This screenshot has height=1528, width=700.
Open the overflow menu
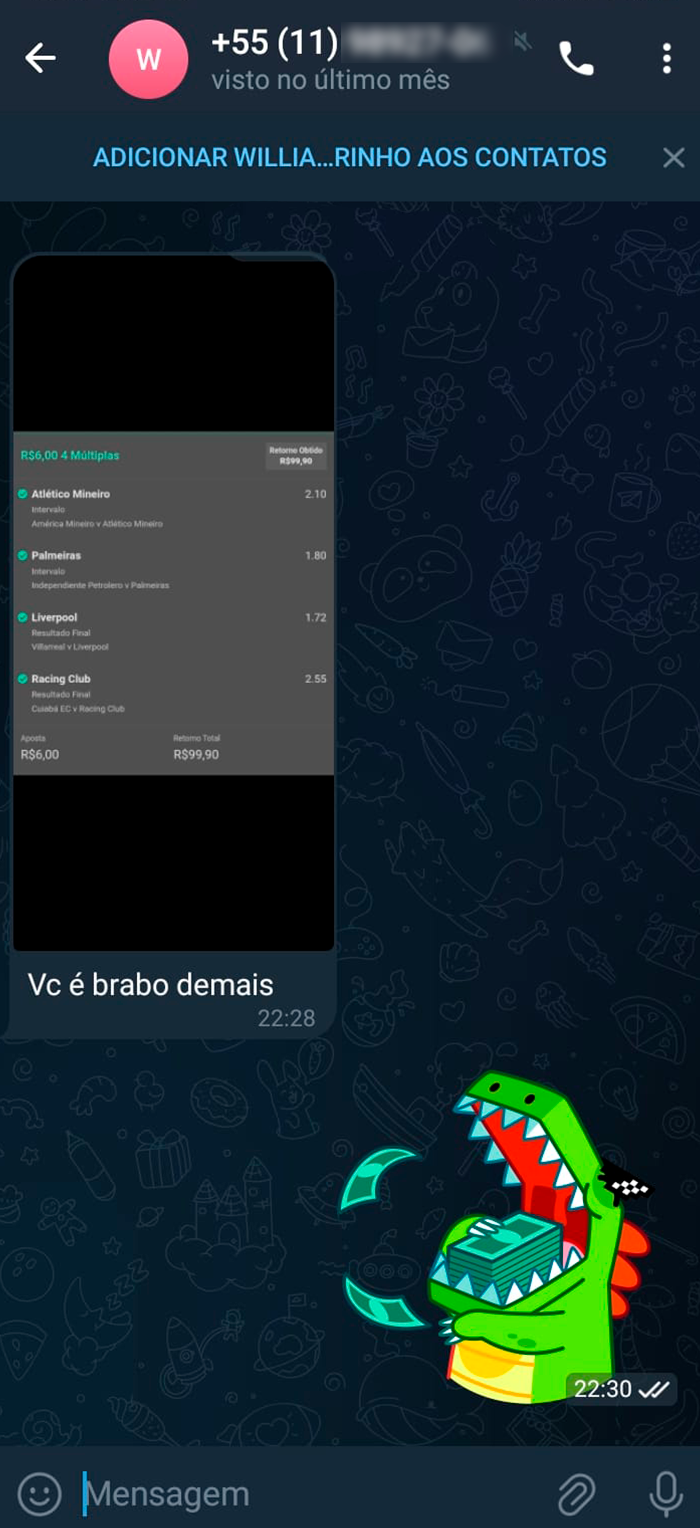pos(666,59)
